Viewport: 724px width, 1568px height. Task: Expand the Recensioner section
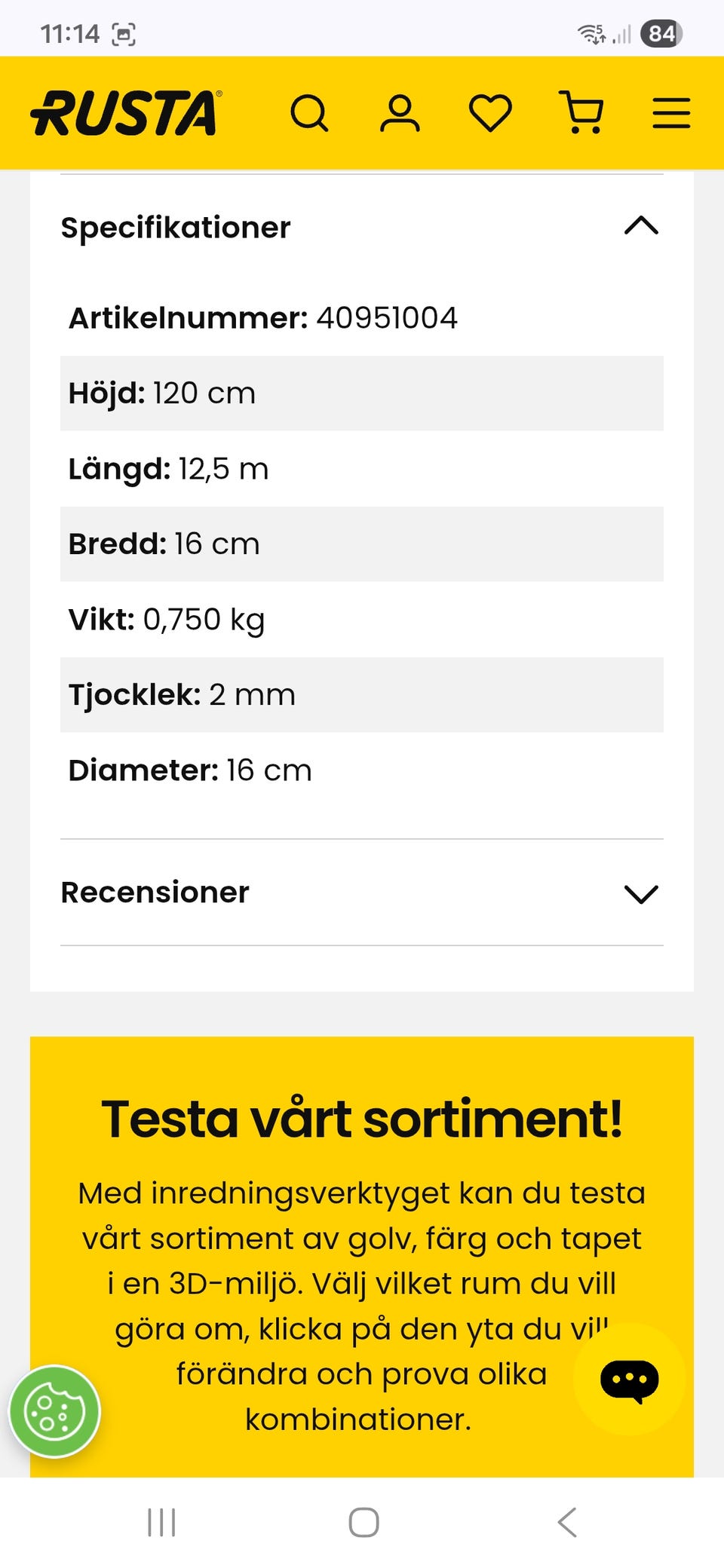point(641,893)
